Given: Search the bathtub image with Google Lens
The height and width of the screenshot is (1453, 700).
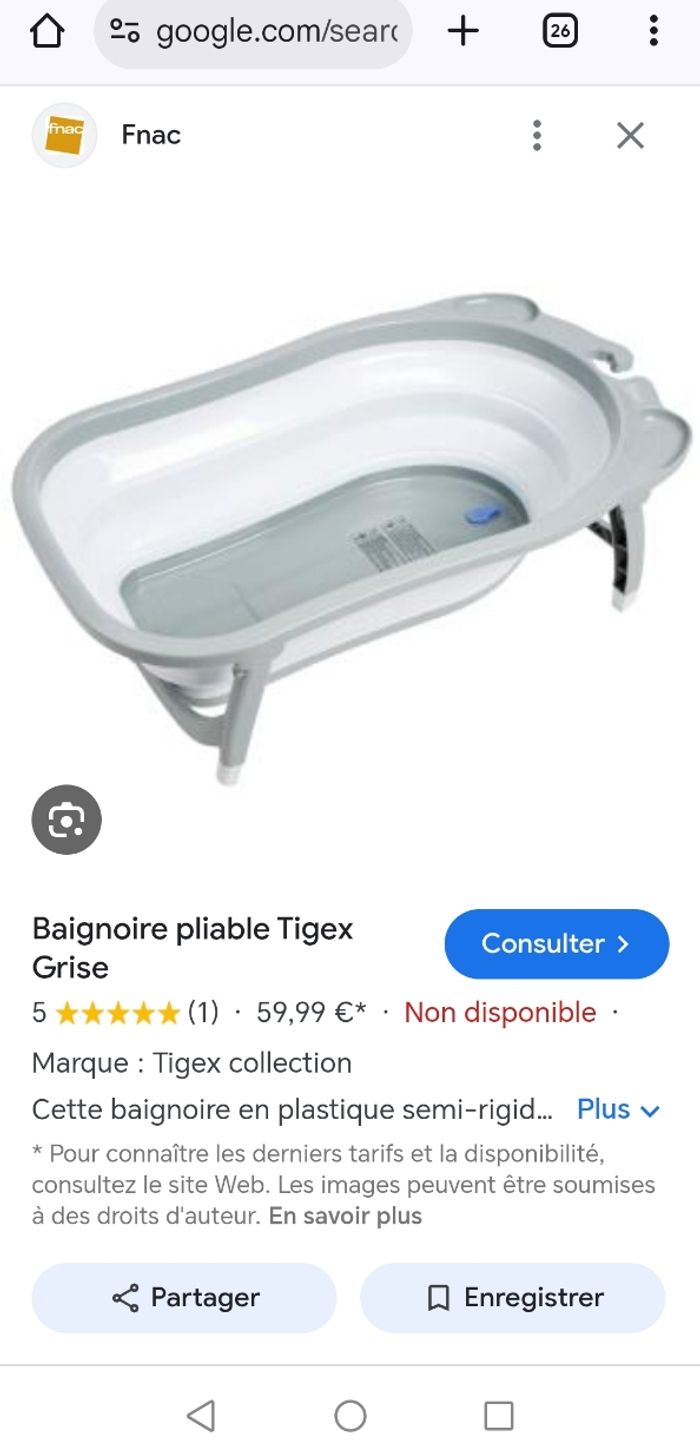Looking at the screenshot, I should click(x=66, y=820).
